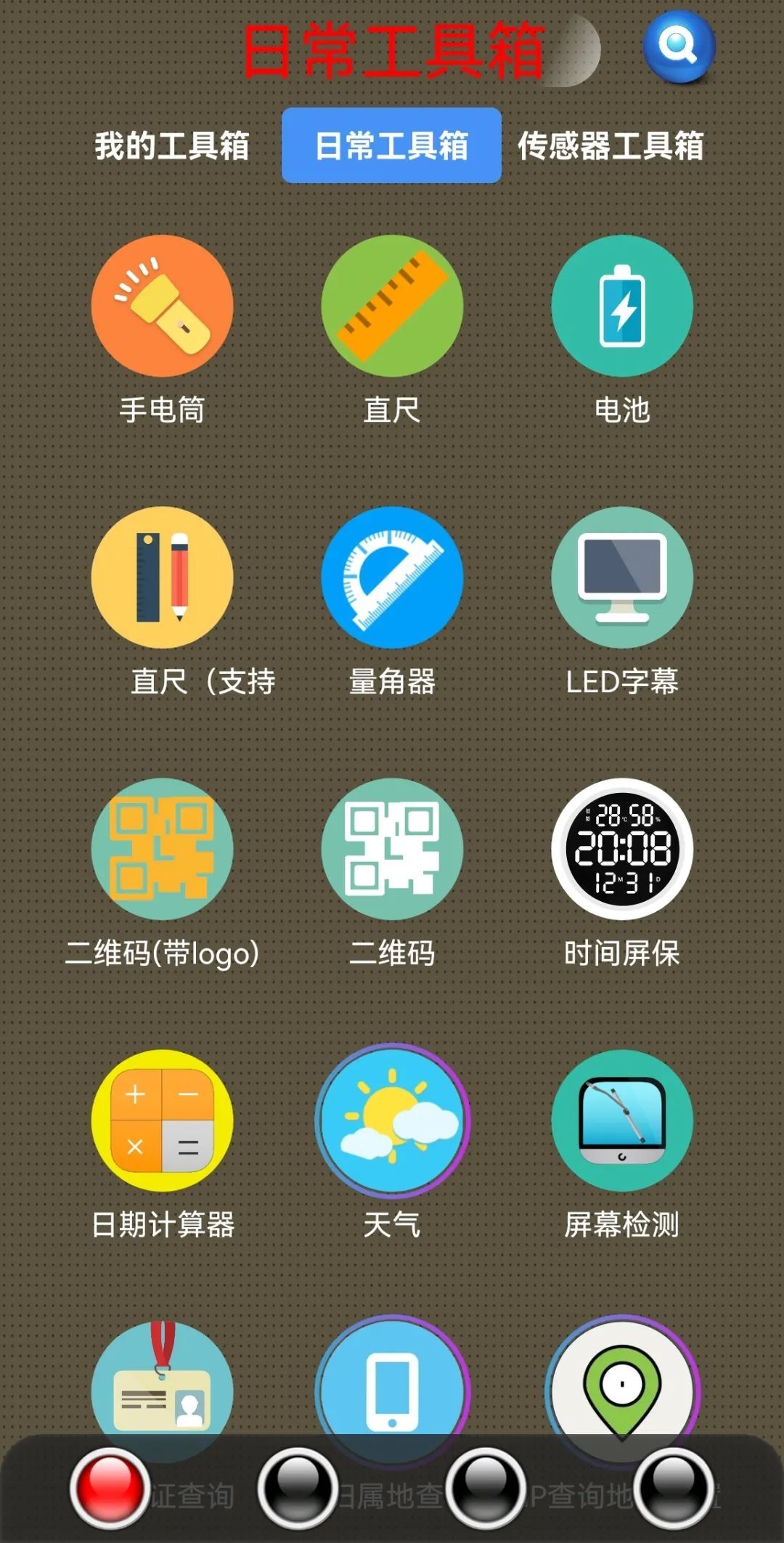Screen dimensions: 784x1543
Task: Switch to the 传感器工具箱 tab
Action: click(x=611, y=146)
